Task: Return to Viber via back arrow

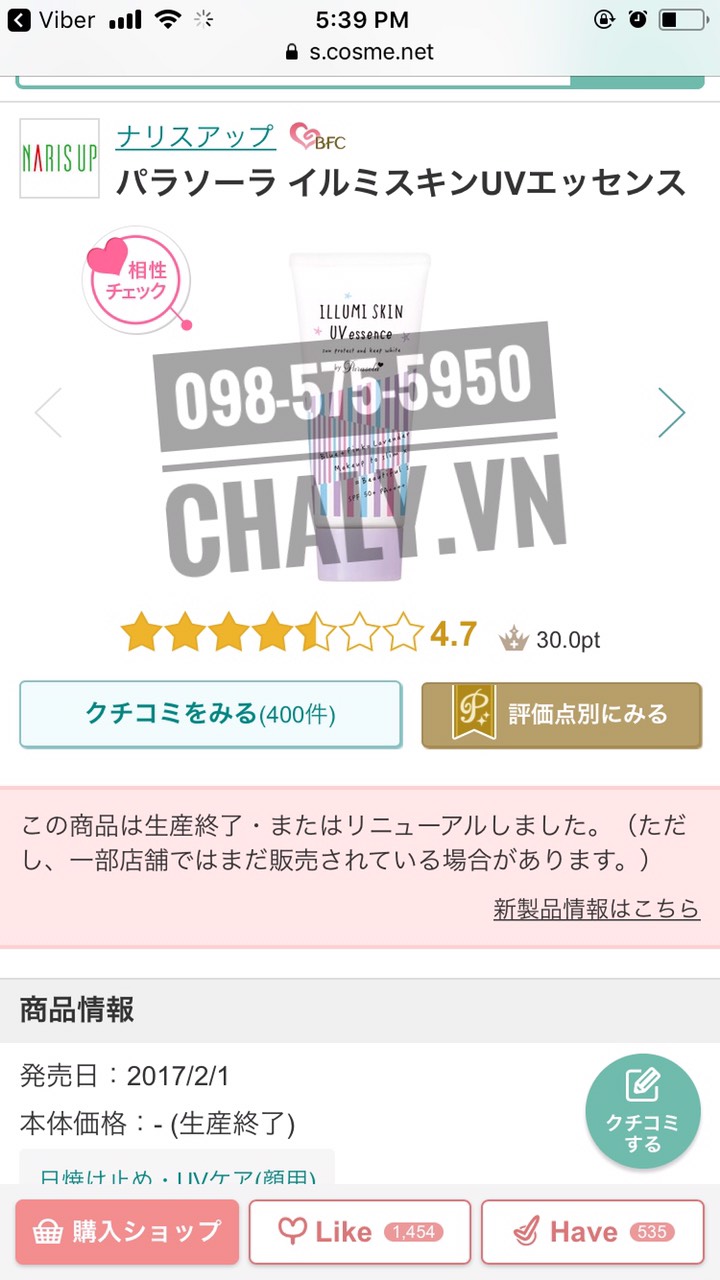Action: pyautogui.click(x=20, y=19)
